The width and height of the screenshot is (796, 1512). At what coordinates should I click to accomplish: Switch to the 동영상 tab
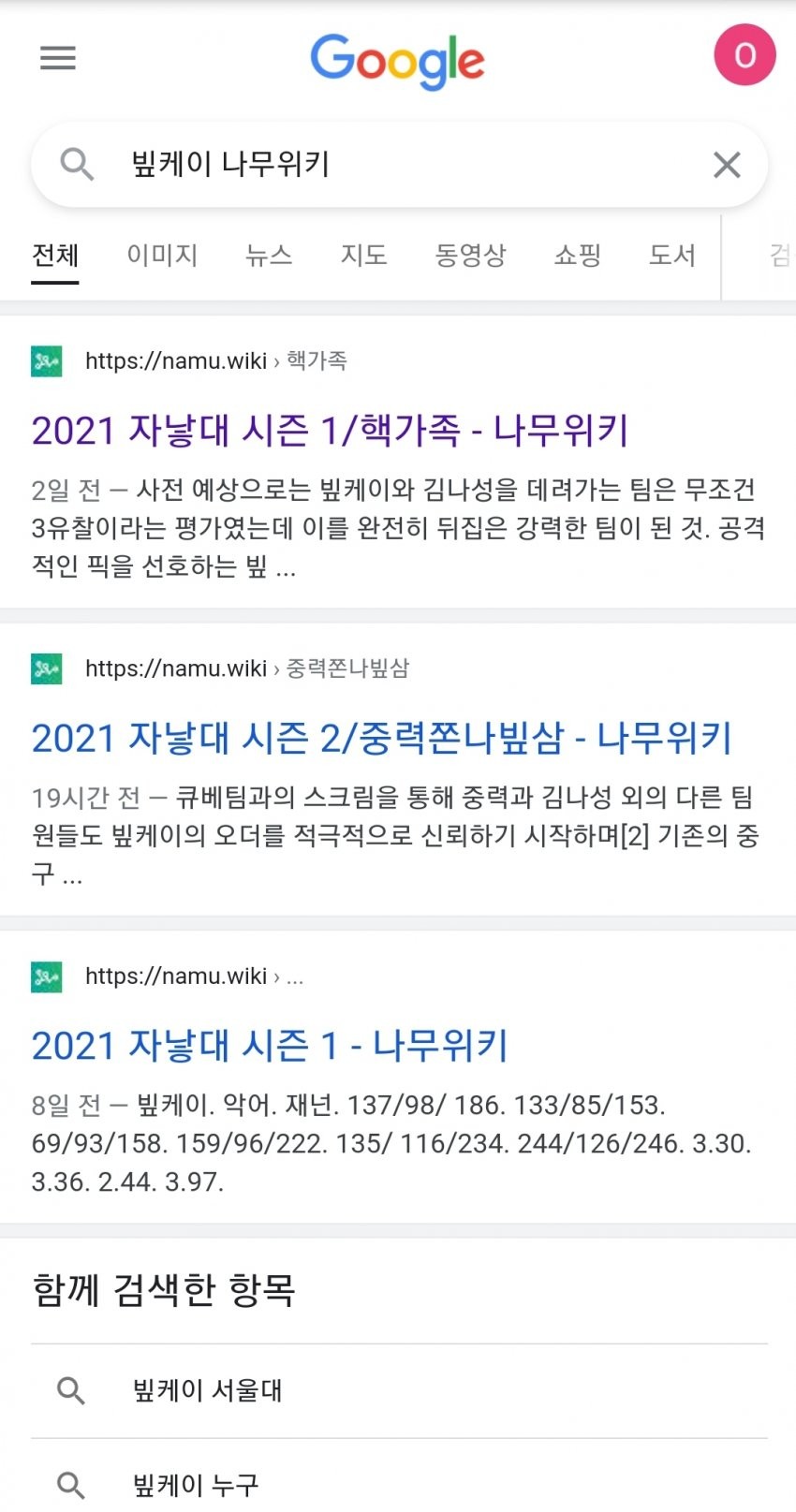tap(470, 255)
